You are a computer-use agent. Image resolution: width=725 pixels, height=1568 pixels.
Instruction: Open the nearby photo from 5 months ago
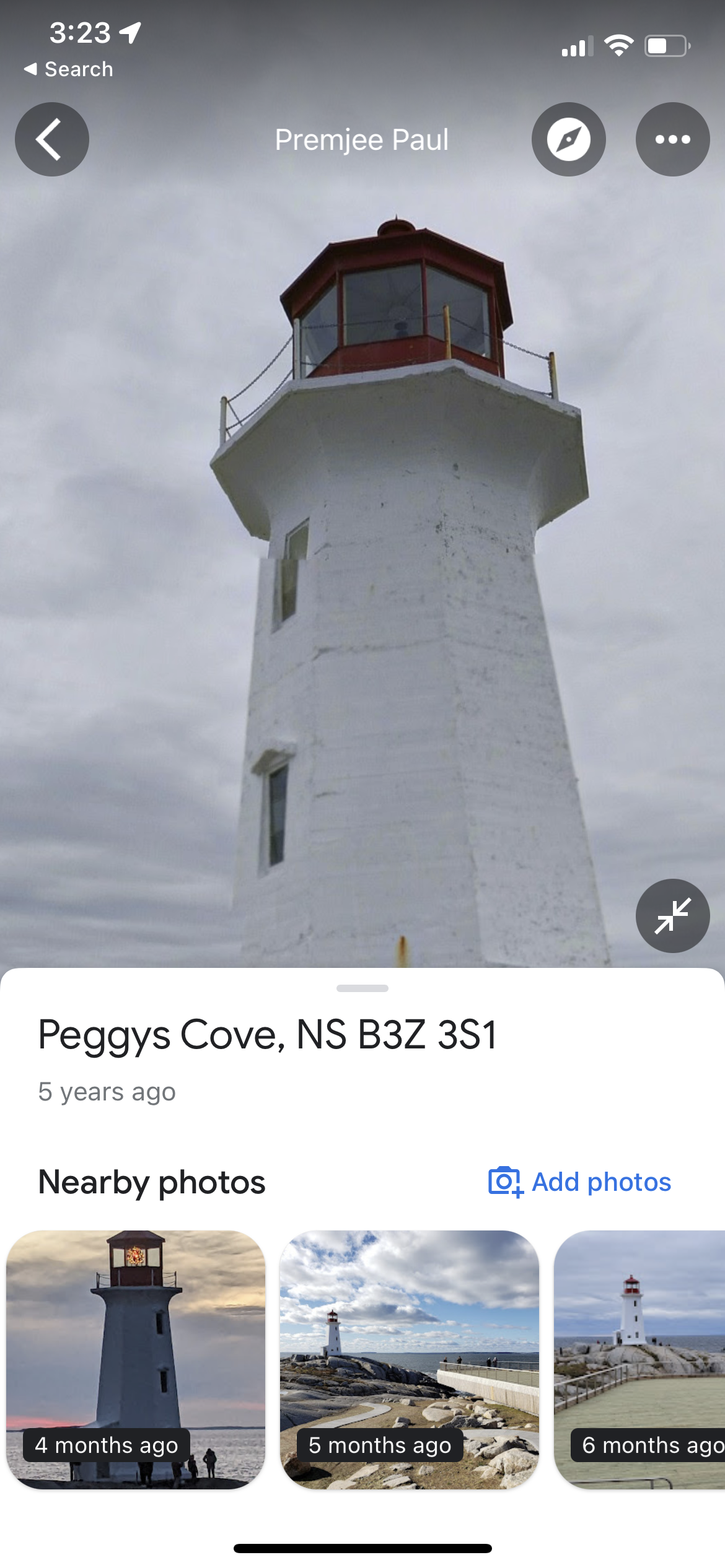coord(409,1359)
